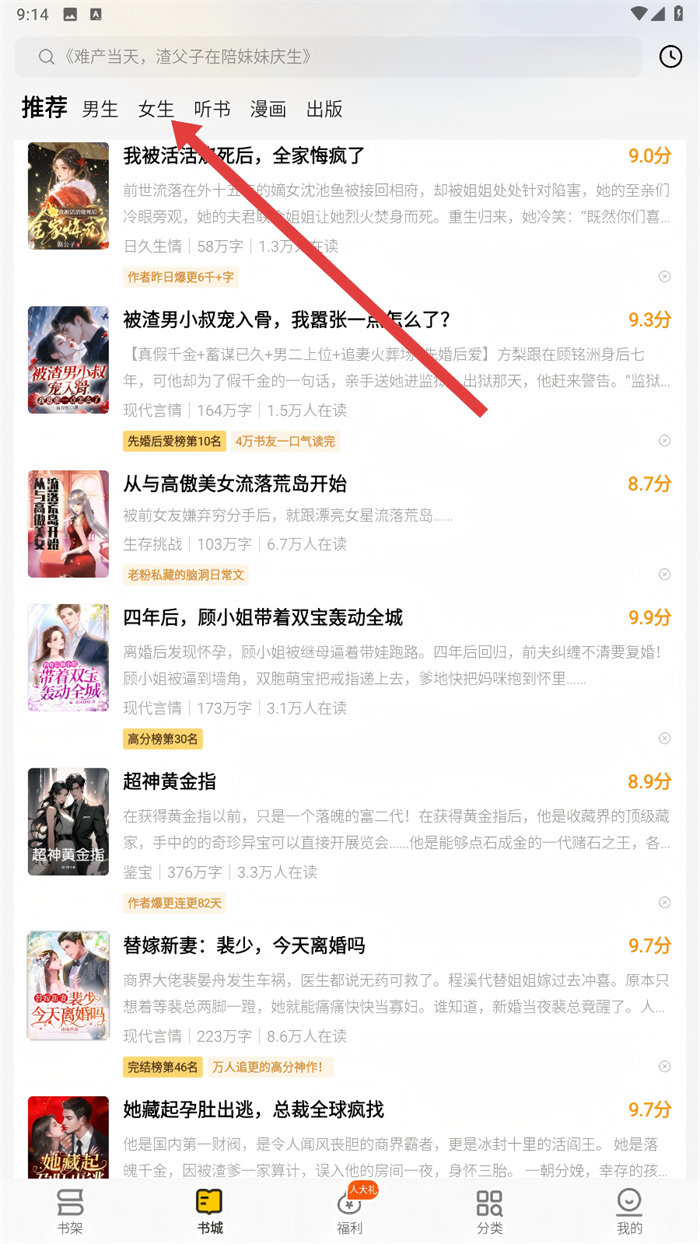Go to the 我的 tab
Viewport: 700px width, 1244px height.
tap(629, 1212)
